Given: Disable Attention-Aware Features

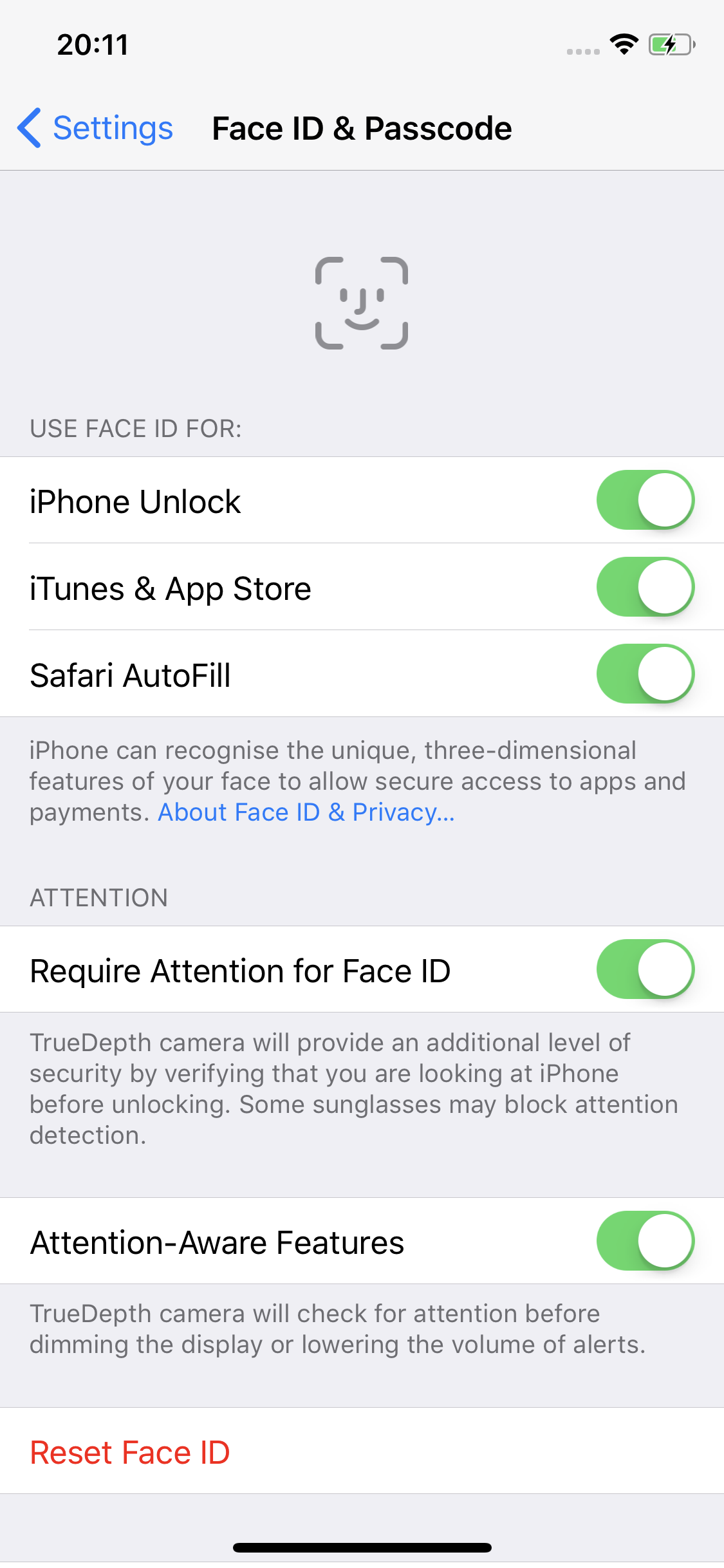Looking at the screenshot, I should coord(645,1241).
